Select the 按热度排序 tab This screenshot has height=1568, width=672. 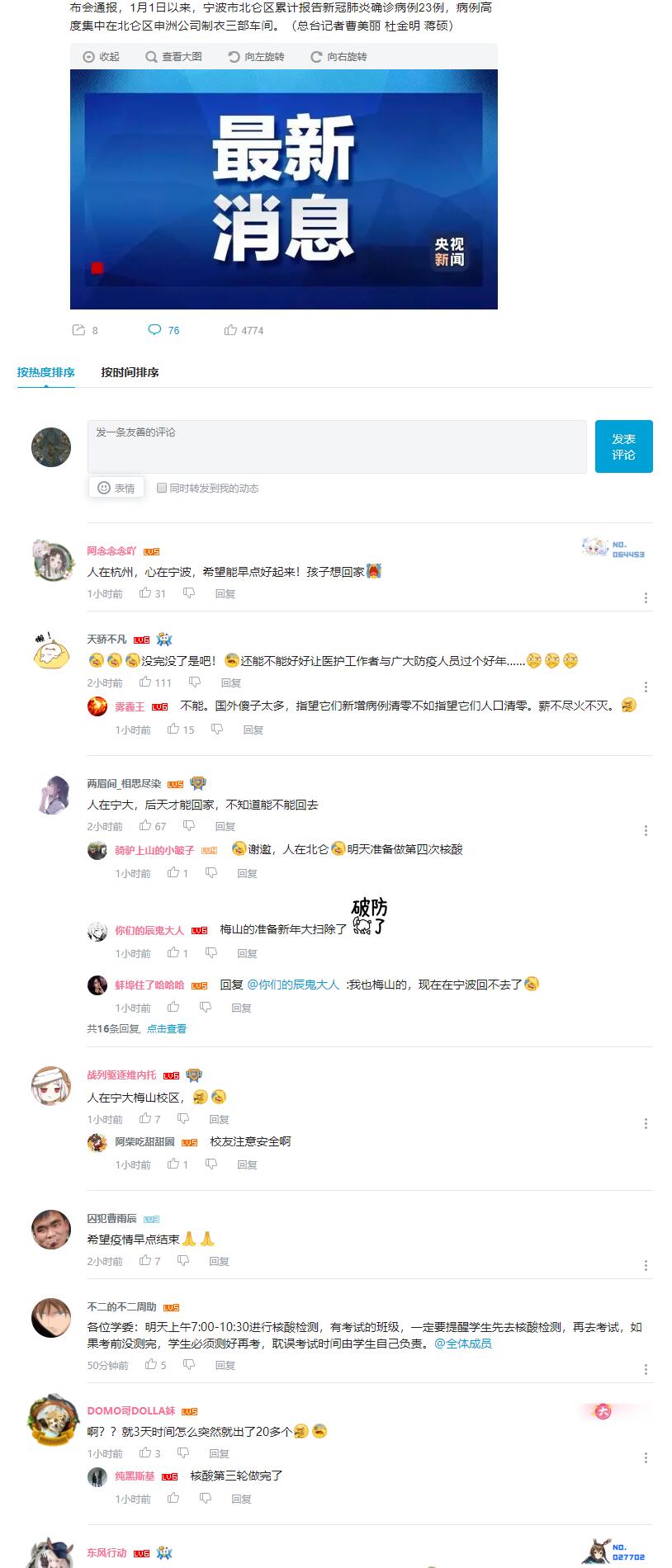(46, 372)
